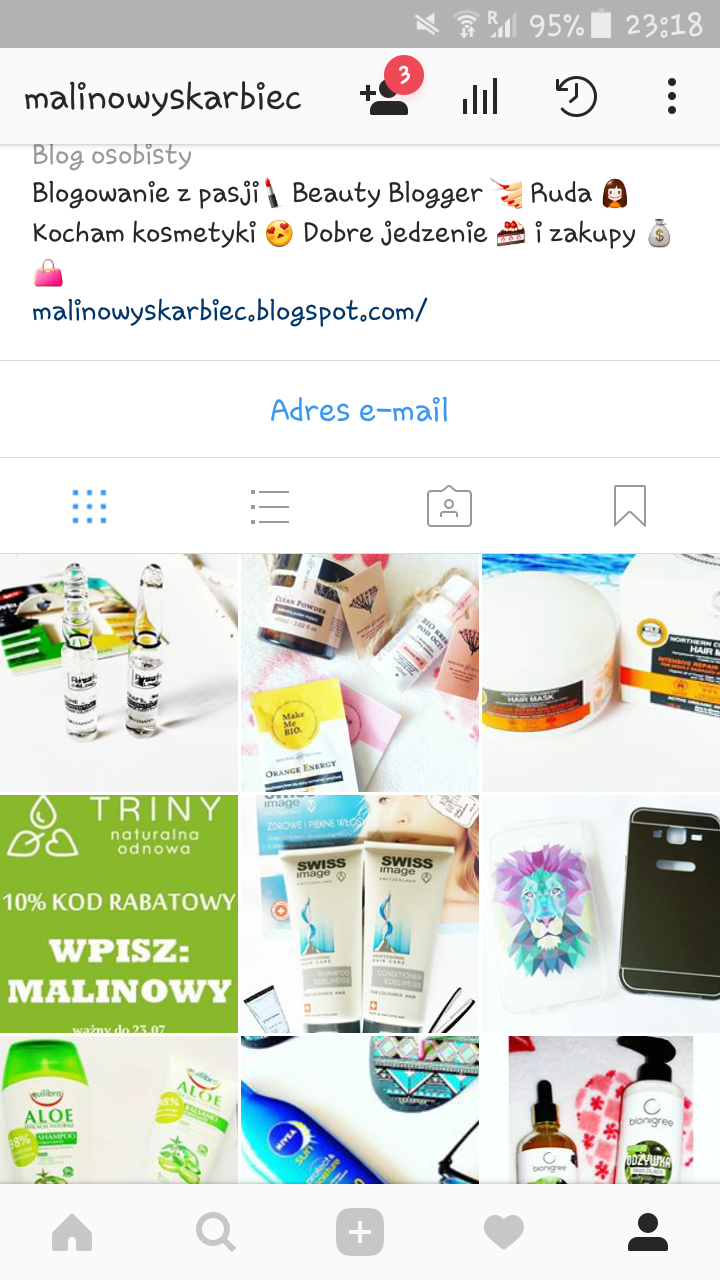The image size is (720, 1280).
Task: Open the activity heart icon
Action: pyautogui.click(x=503, y=1232)
